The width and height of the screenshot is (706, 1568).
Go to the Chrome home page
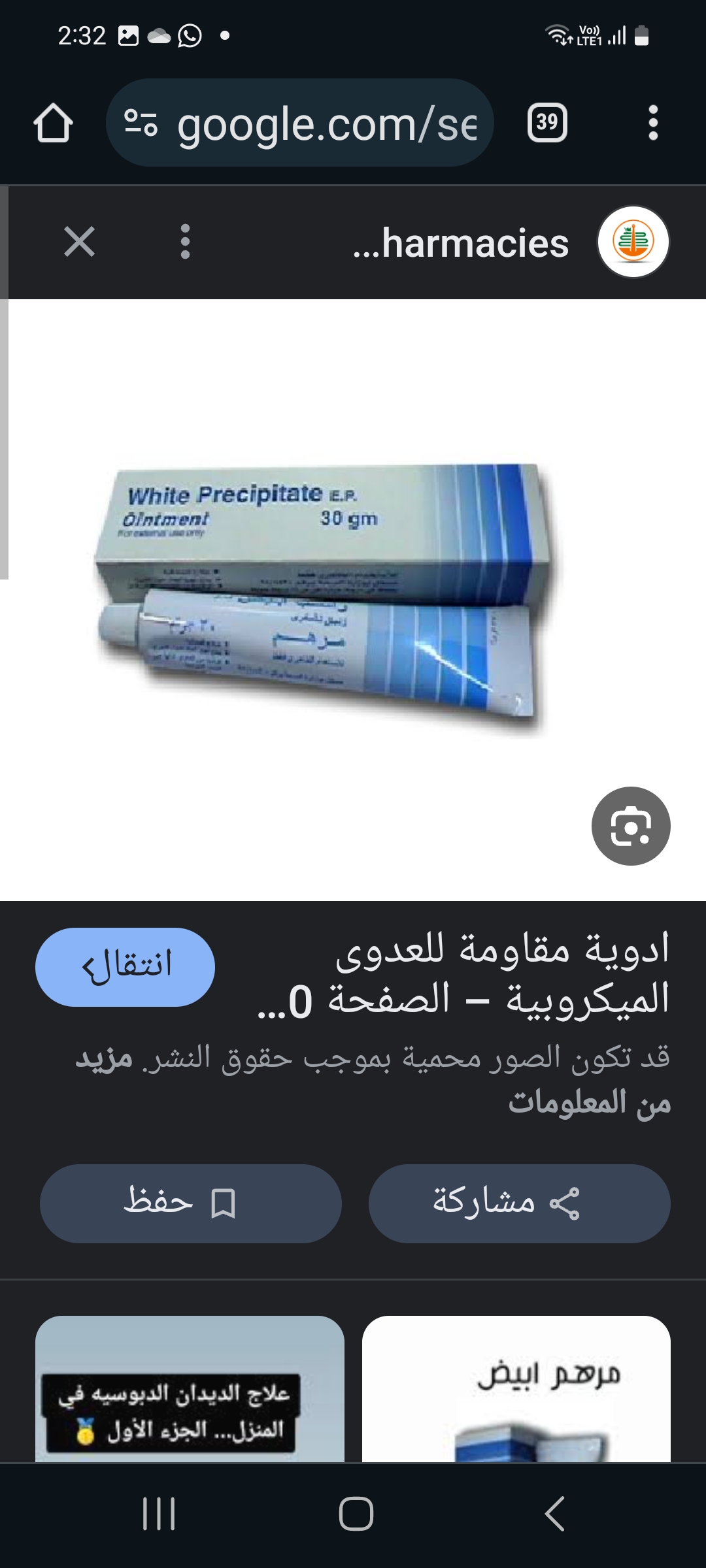tap(53, 123)
